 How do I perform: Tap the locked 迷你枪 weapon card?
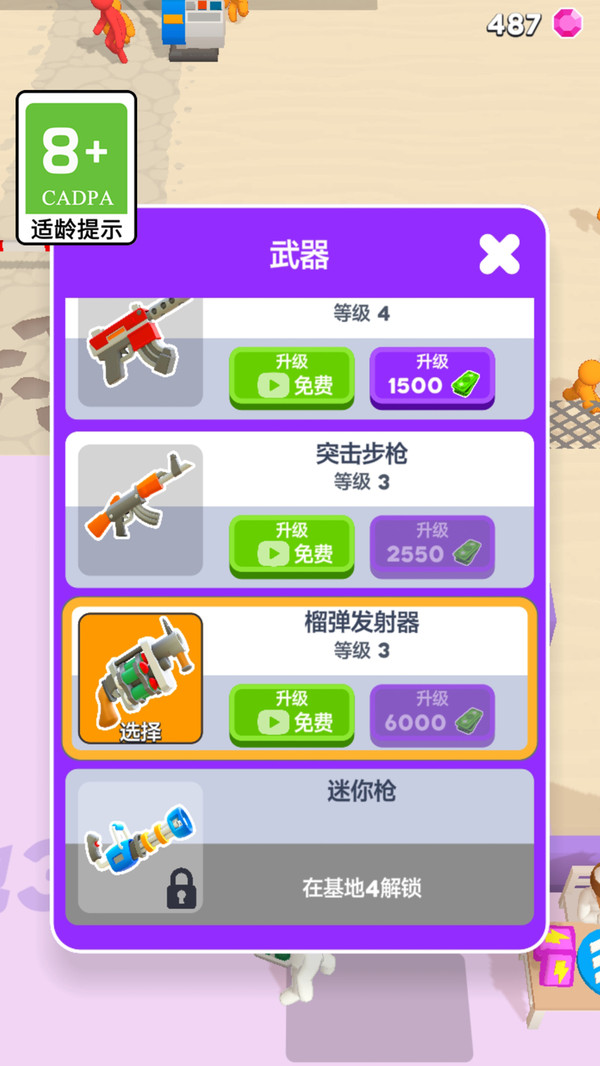coord(300,846)
